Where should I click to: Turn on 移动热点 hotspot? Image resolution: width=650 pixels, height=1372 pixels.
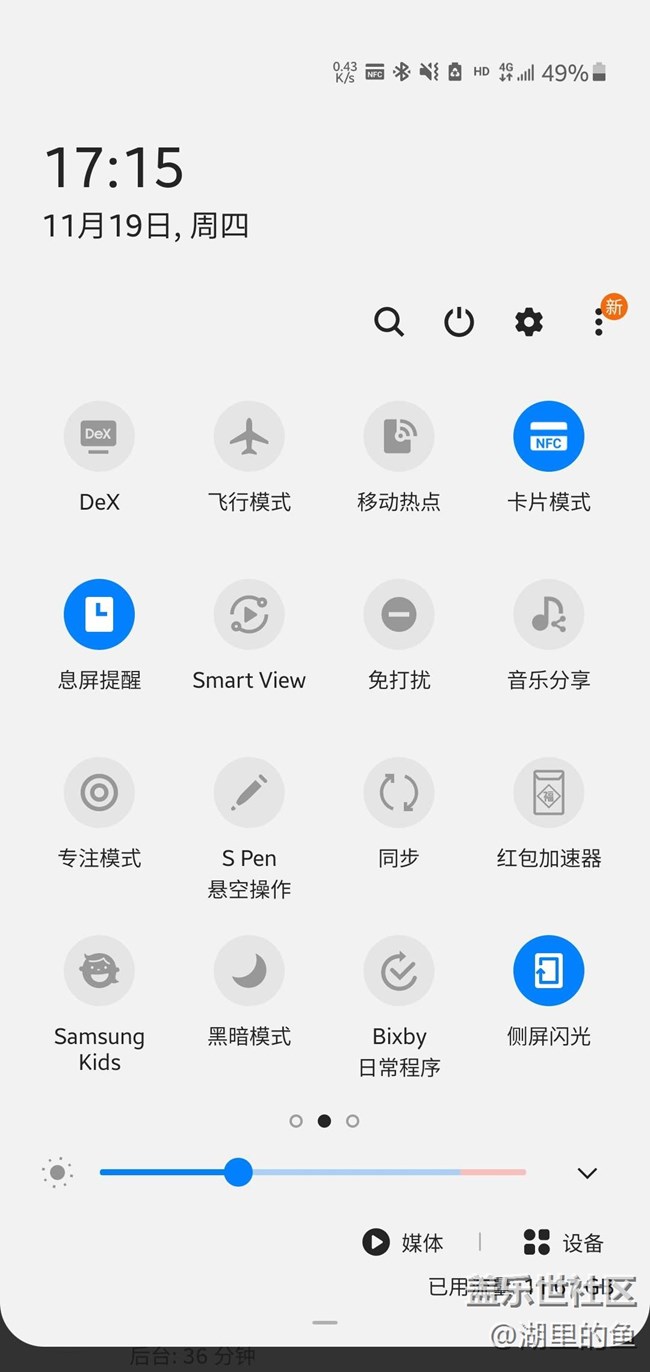pos(399,436)
